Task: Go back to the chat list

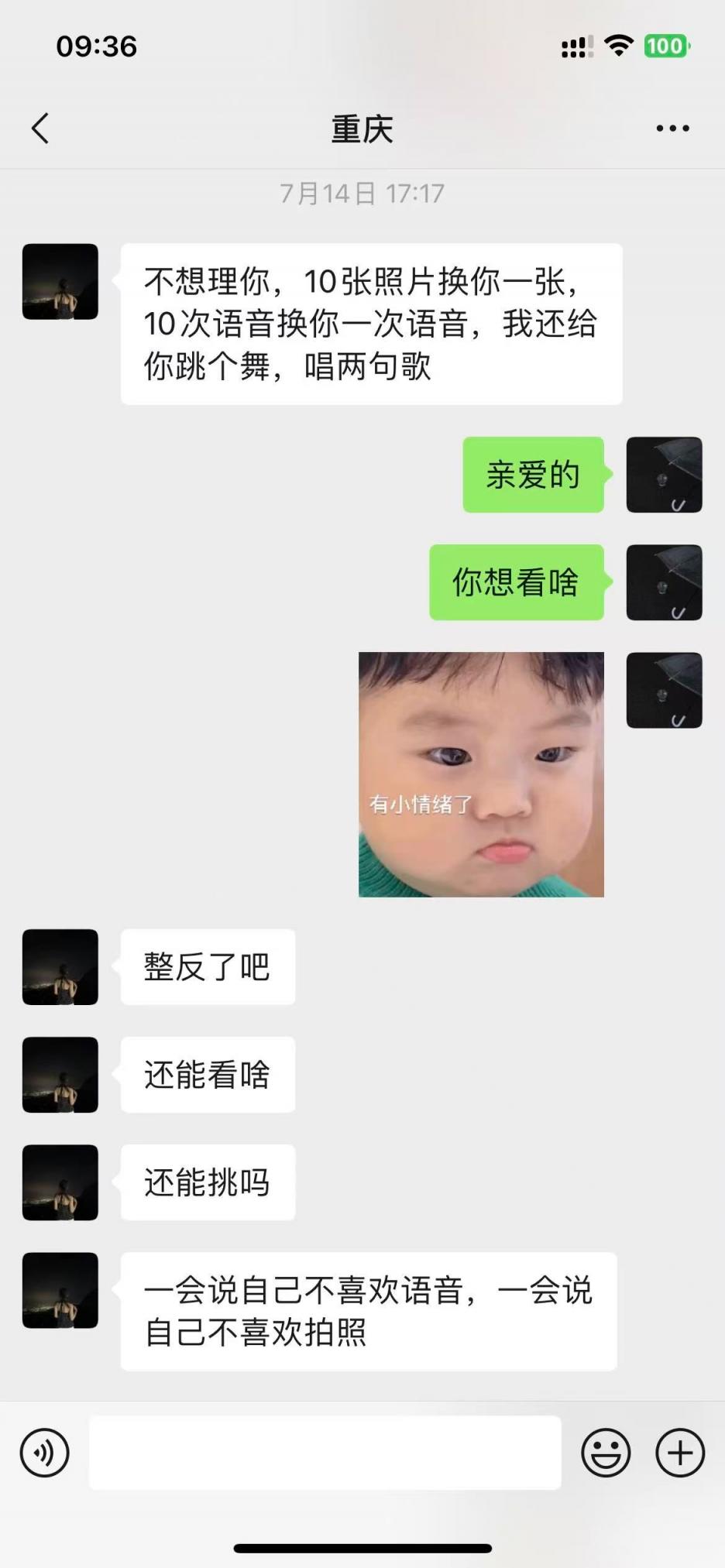Action: (x=40, y=129)
